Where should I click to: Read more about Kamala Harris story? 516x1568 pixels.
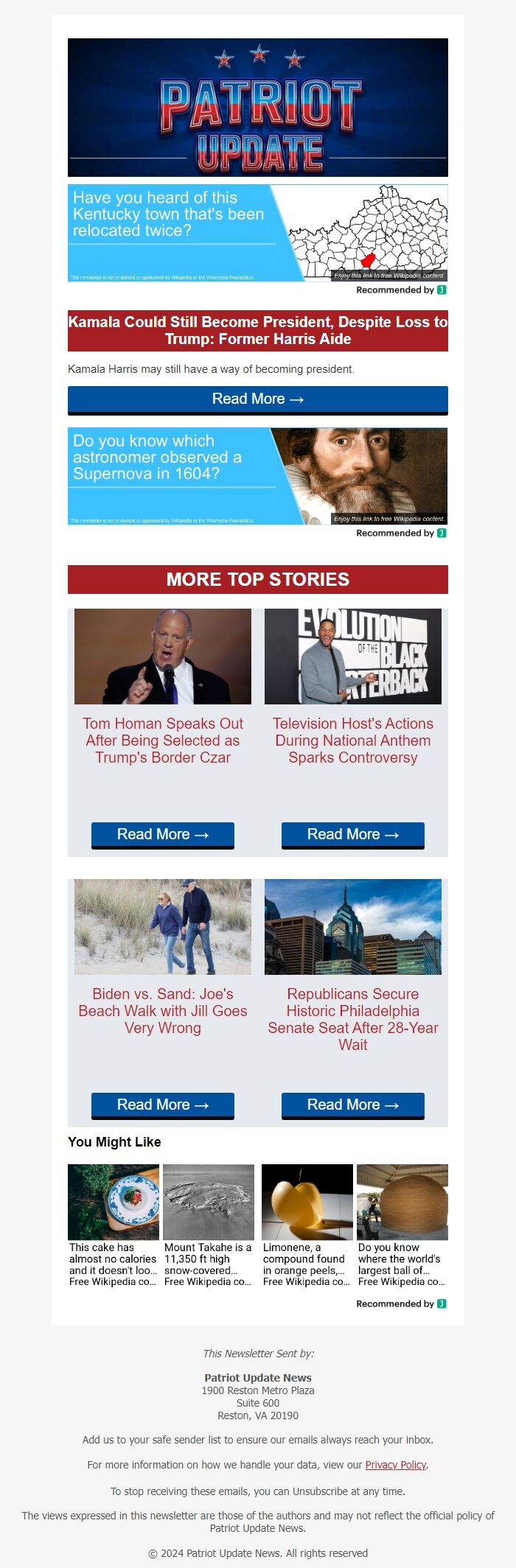[257, 399]
